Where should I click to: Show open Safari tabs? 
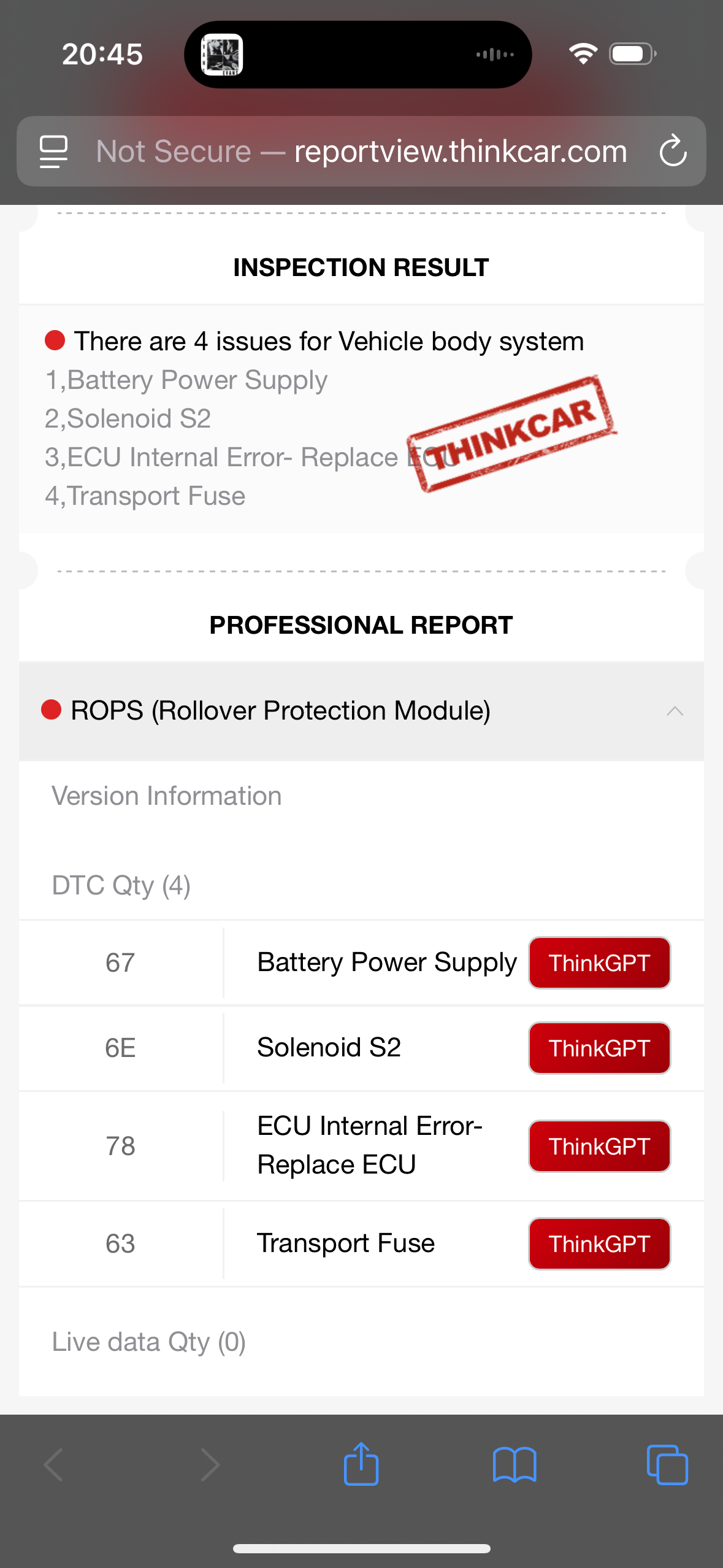(x=667, y=1464)
